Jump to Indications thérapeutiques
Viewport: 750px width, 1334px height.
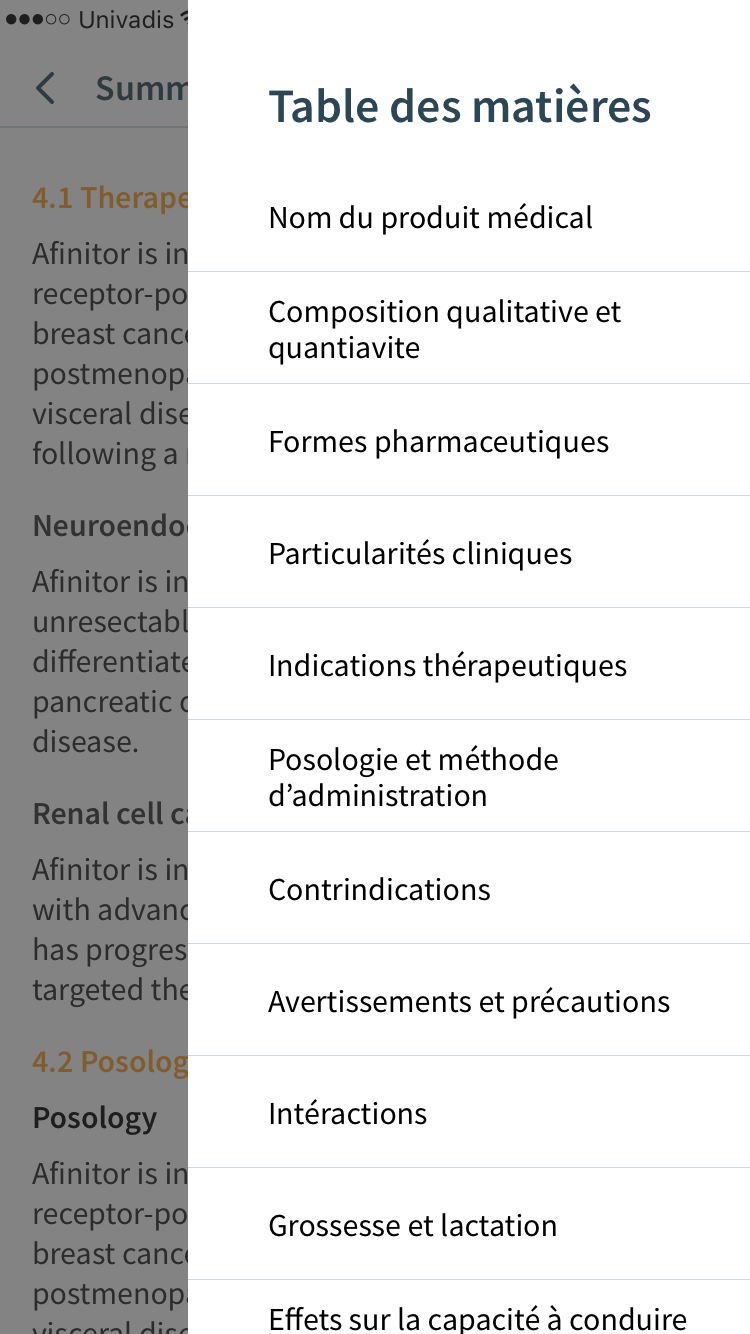[469, 664]
